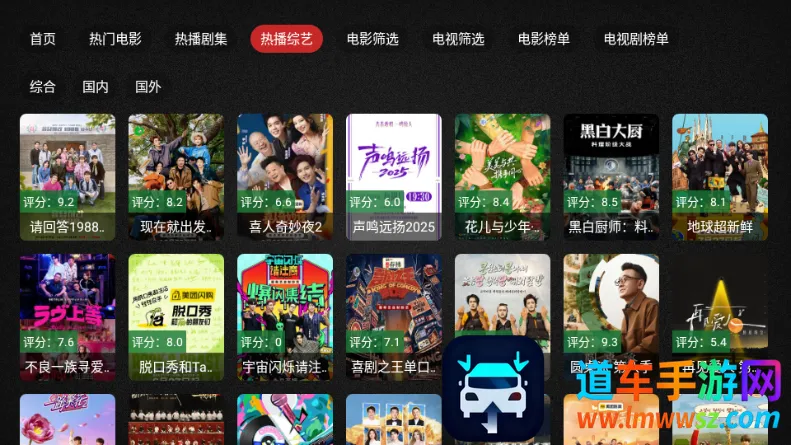791x445 pixels.
Task: Filter by 国外 shows
Action: 148,87
